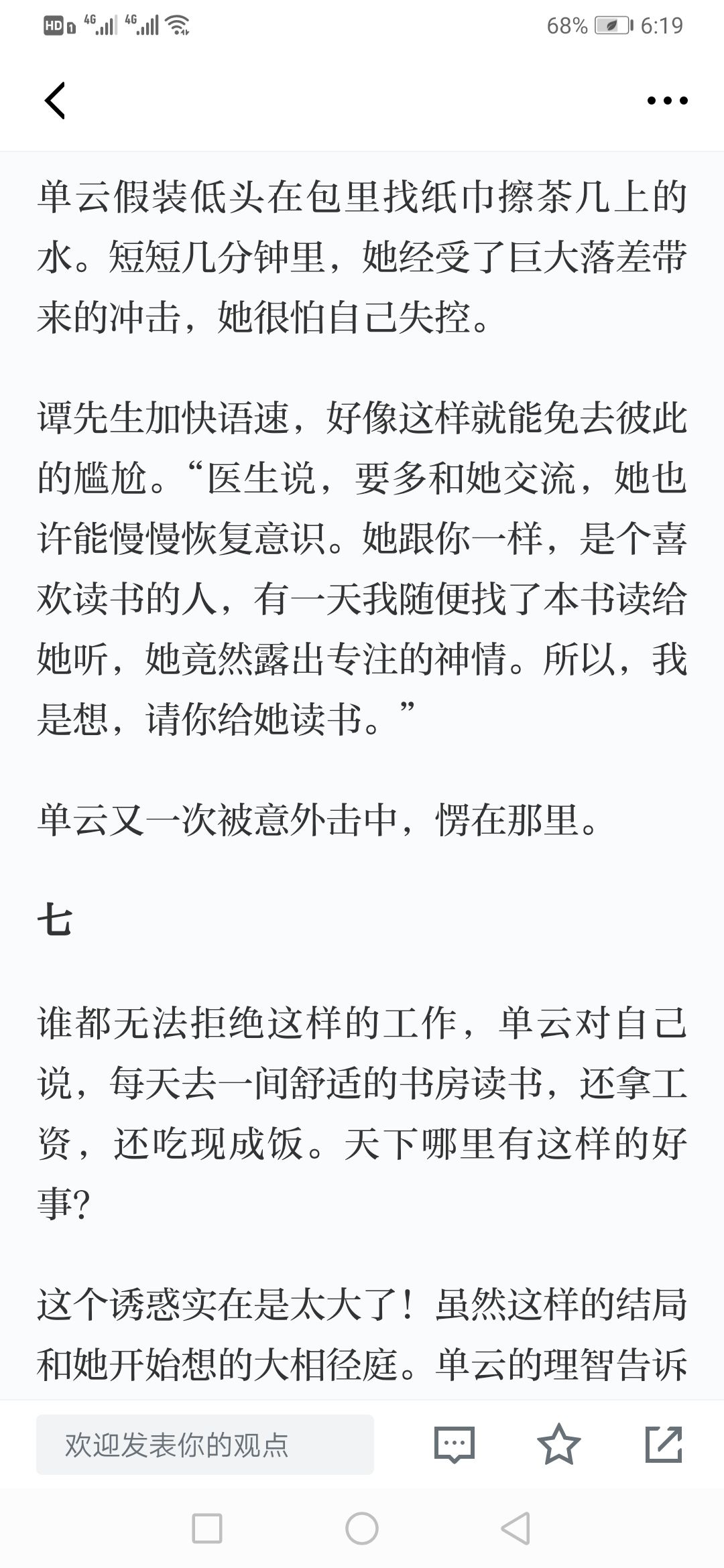Screen dimensions: 724x1568
Task: Tap the 欢迎发表你的观点 comment field
Action: pyautogui.click(x=205, y=1444)
